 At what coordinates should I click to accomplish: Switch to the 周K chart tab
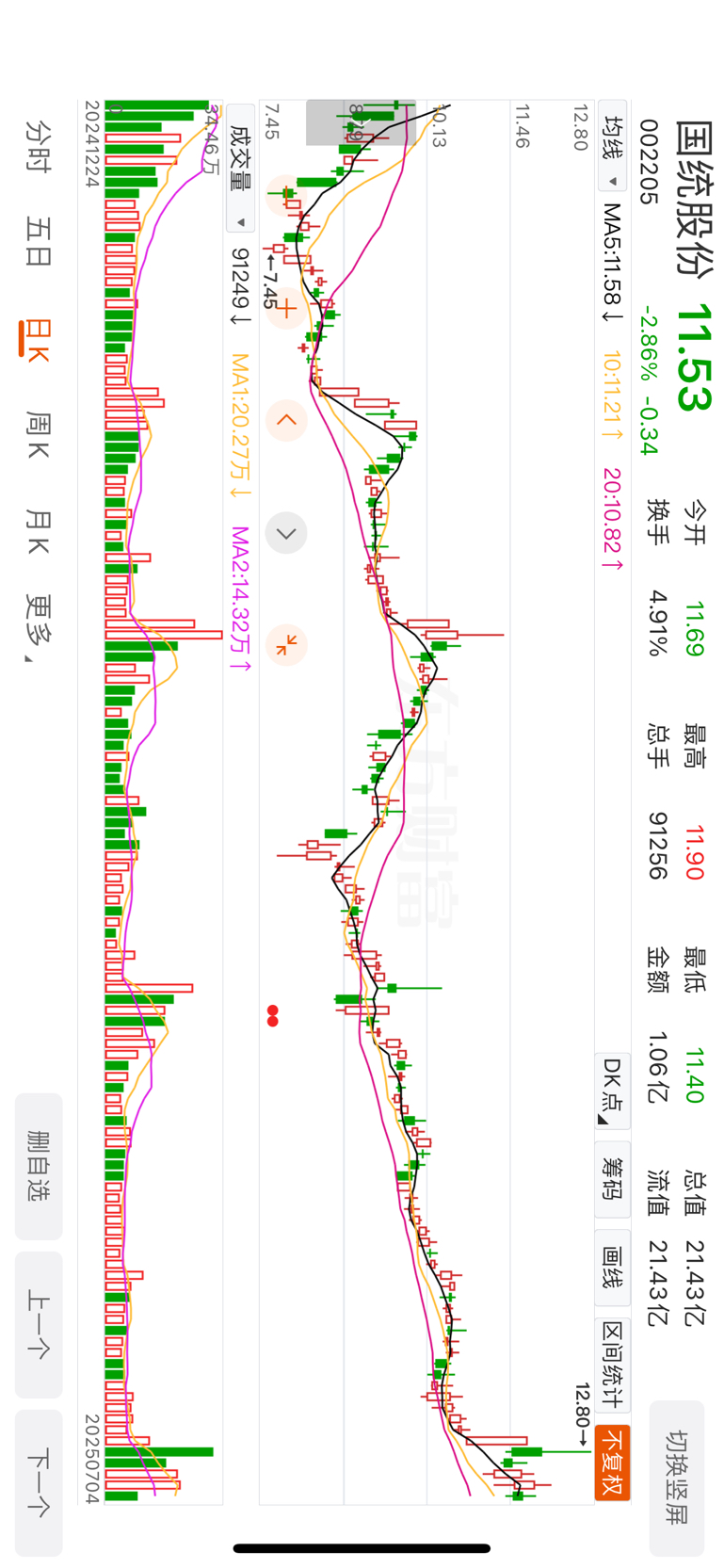(x=38, y=433)
